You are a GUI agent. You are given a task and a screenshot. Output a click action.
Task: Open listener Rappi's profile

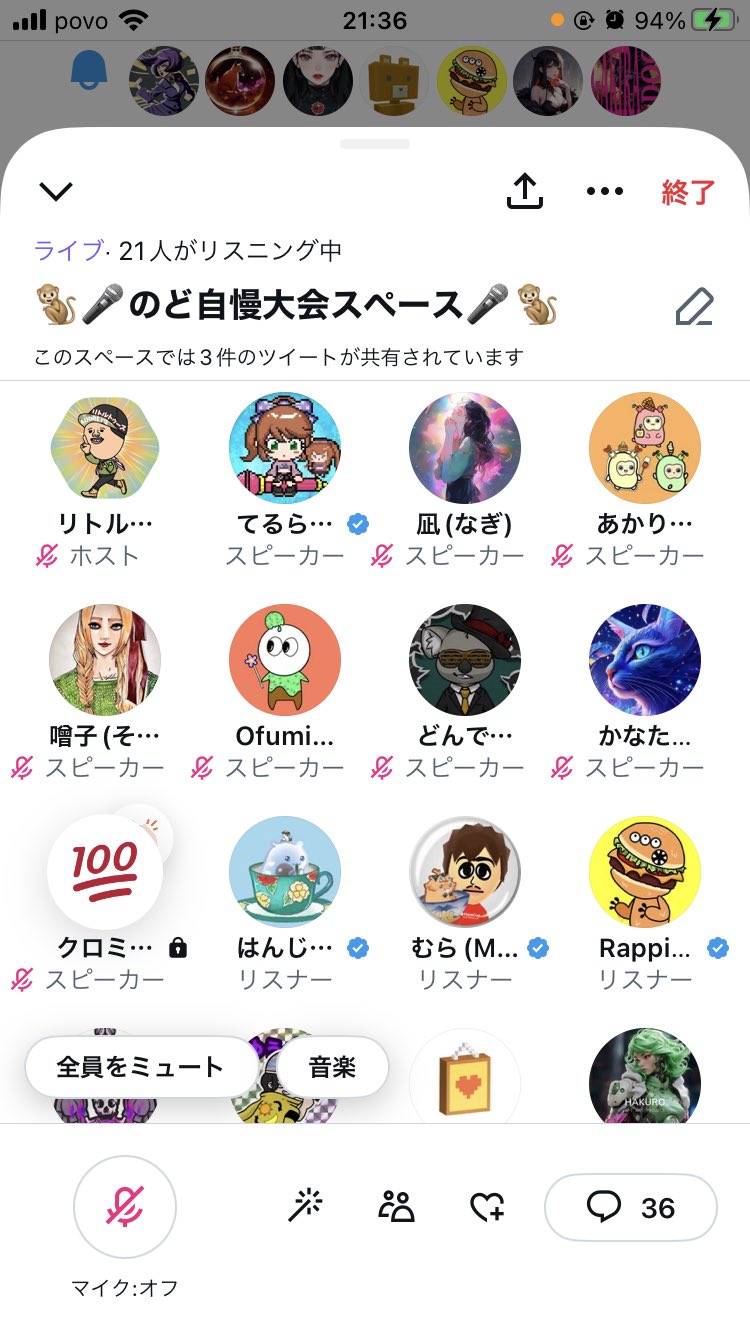[645, 872]
